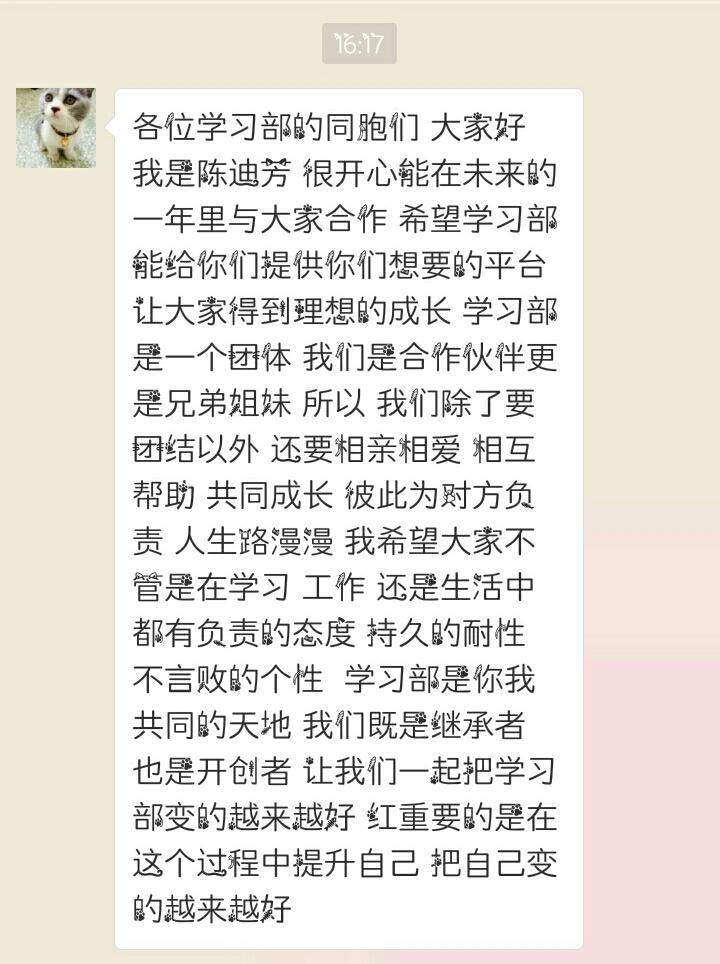Open the sender's cat avatar profile
720x964 pixels.
[56, 128]
